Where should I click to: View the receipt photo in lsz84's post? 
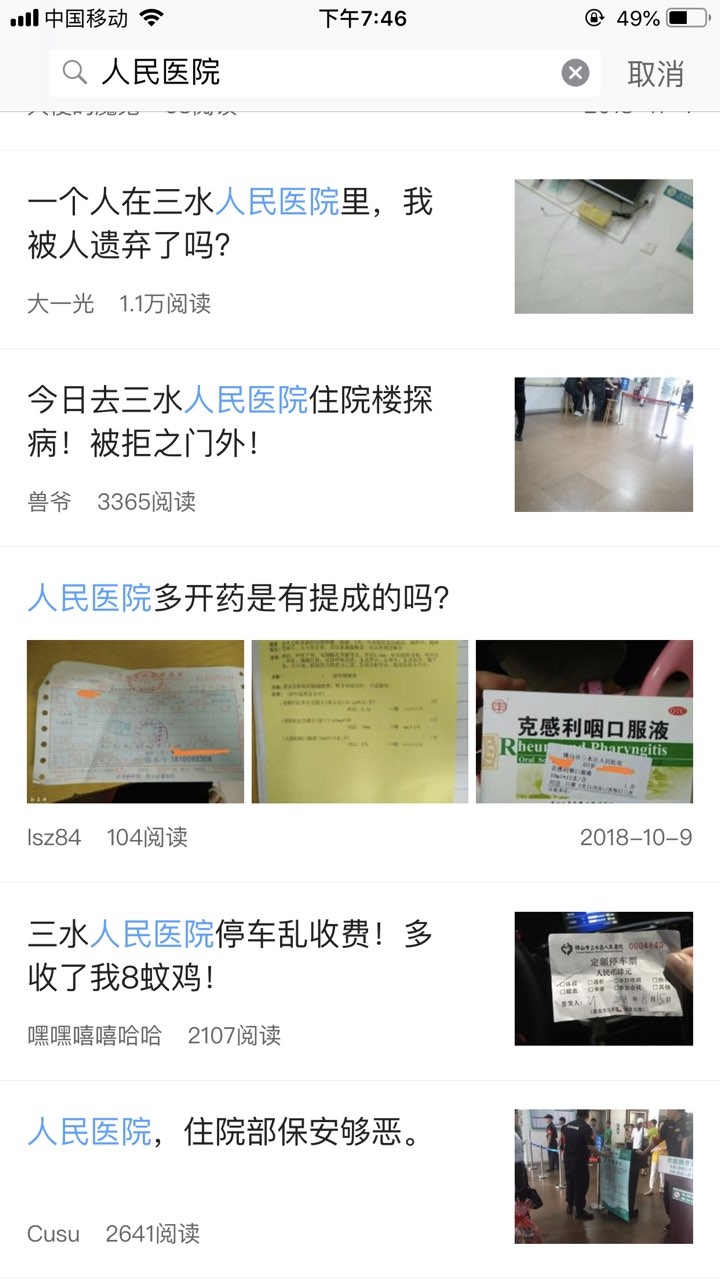(135, 721)
